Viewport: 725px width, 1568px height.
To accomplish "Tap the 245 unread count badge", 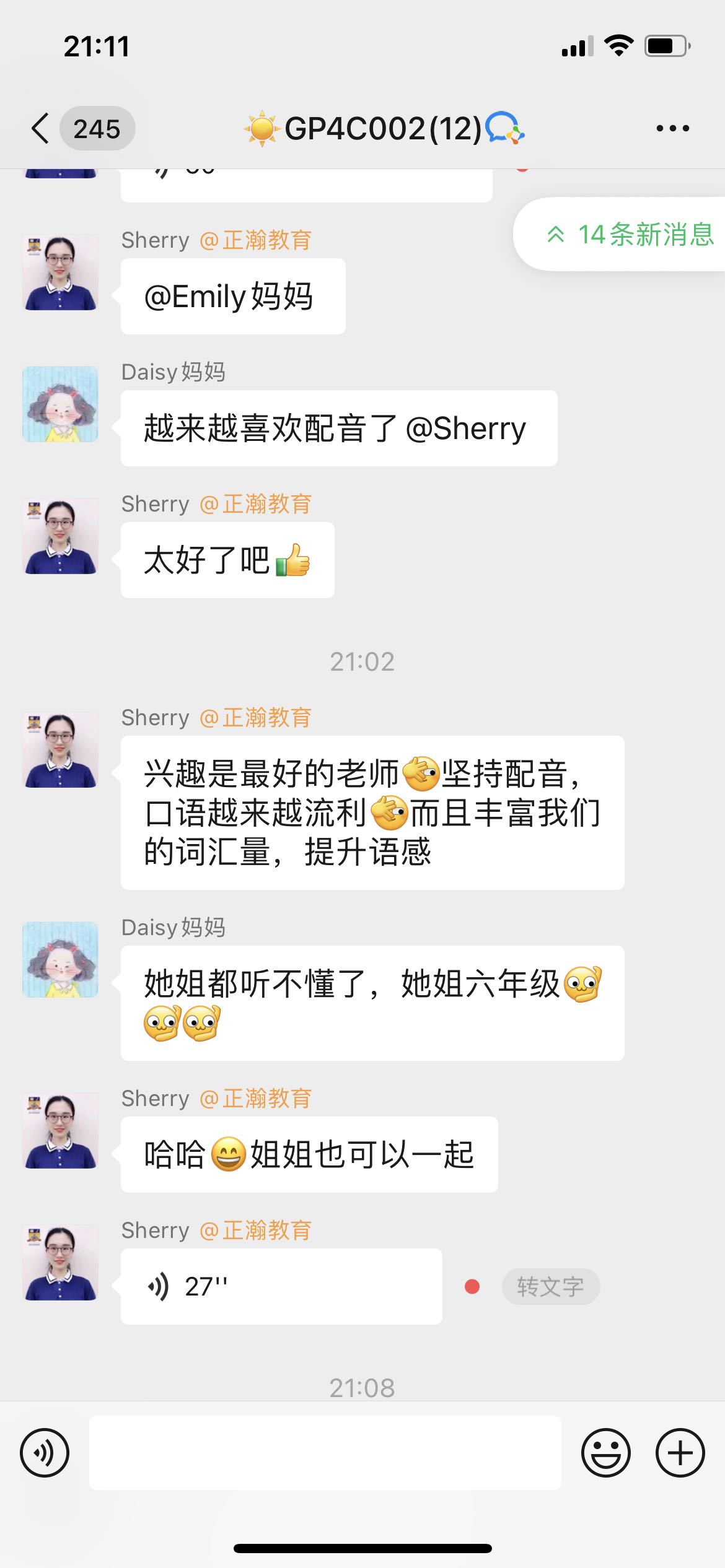I will coord(97,128).
